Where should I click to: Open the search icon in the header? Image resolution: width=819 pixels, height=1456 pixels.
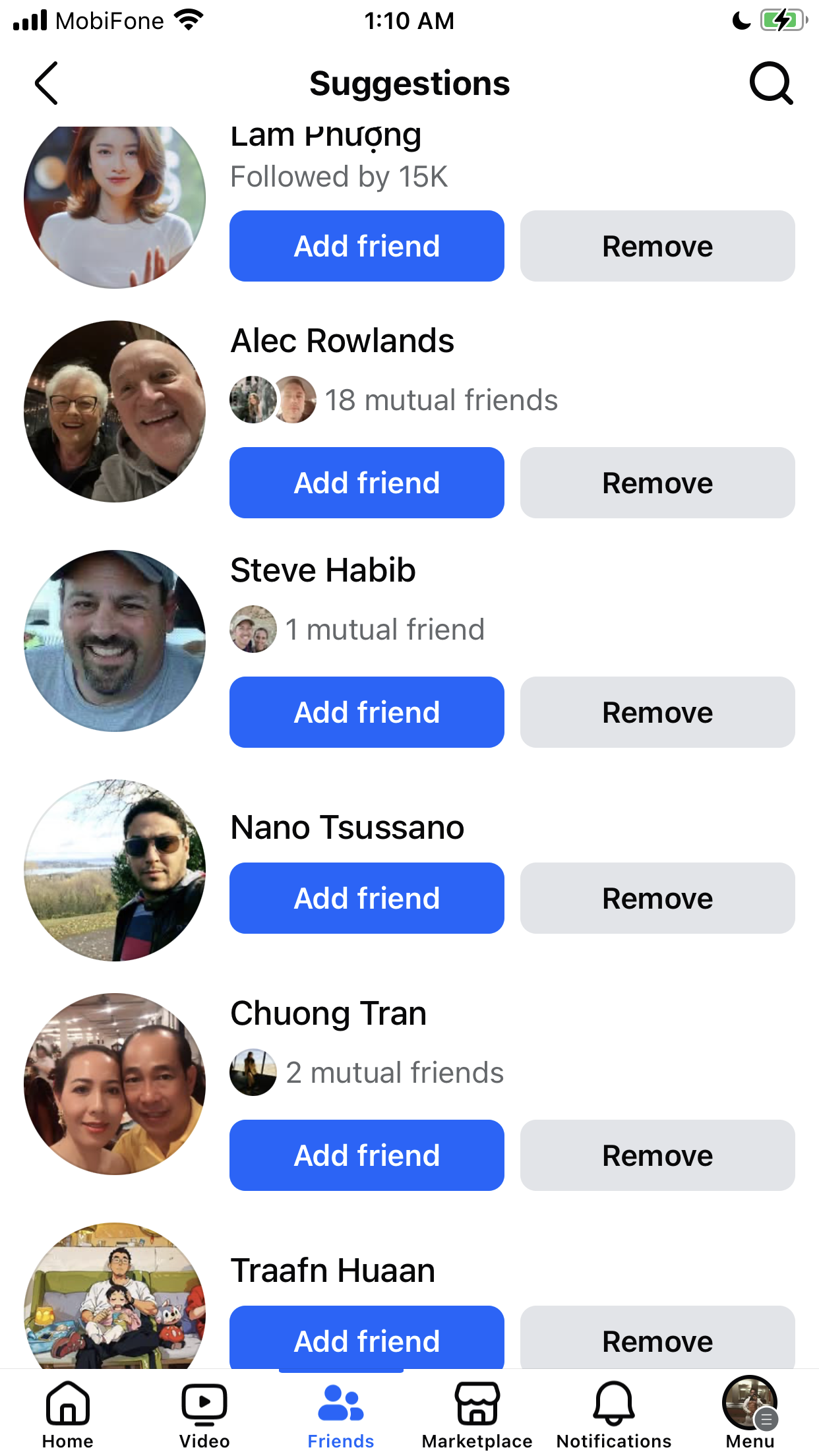pyautogui.click(x=771, y=83)
